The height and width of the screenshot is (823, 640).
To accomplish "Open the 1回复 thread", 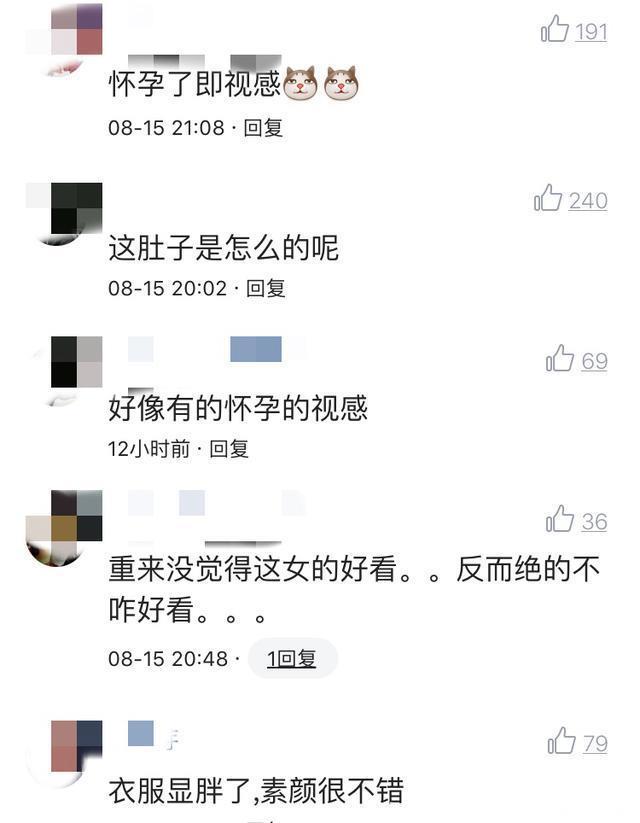I will click(x=292, y=659).
